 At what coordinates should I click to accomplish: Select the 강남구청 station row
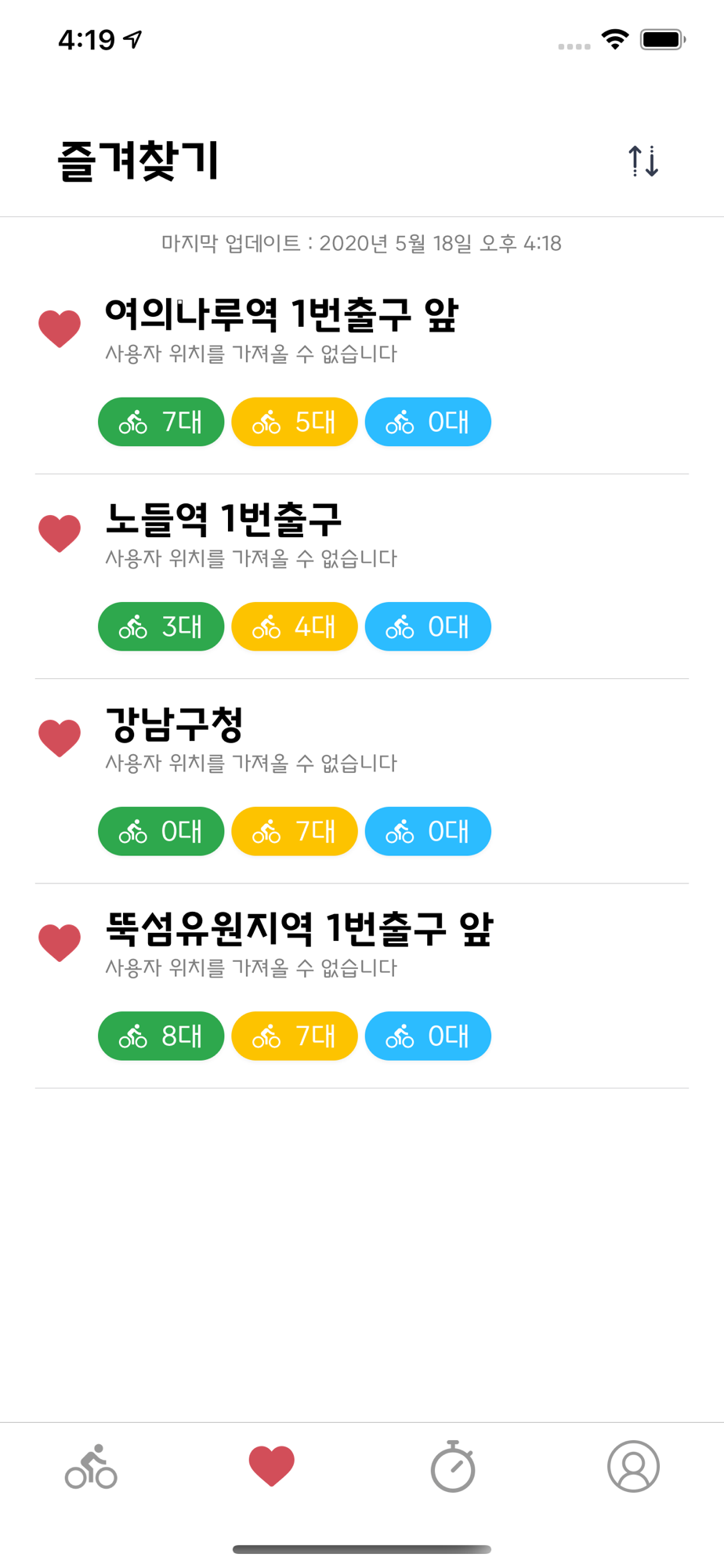pyautogui.click(x=174, y=724)
